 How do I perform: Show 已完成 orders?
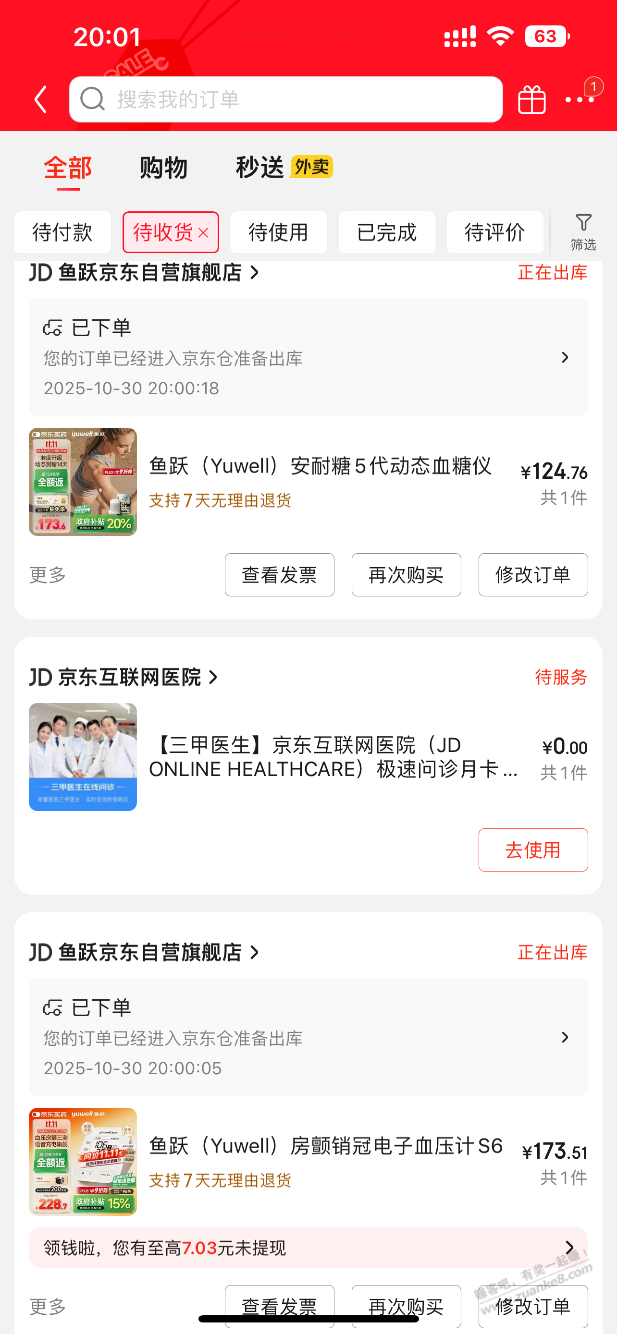click(387, 233)
